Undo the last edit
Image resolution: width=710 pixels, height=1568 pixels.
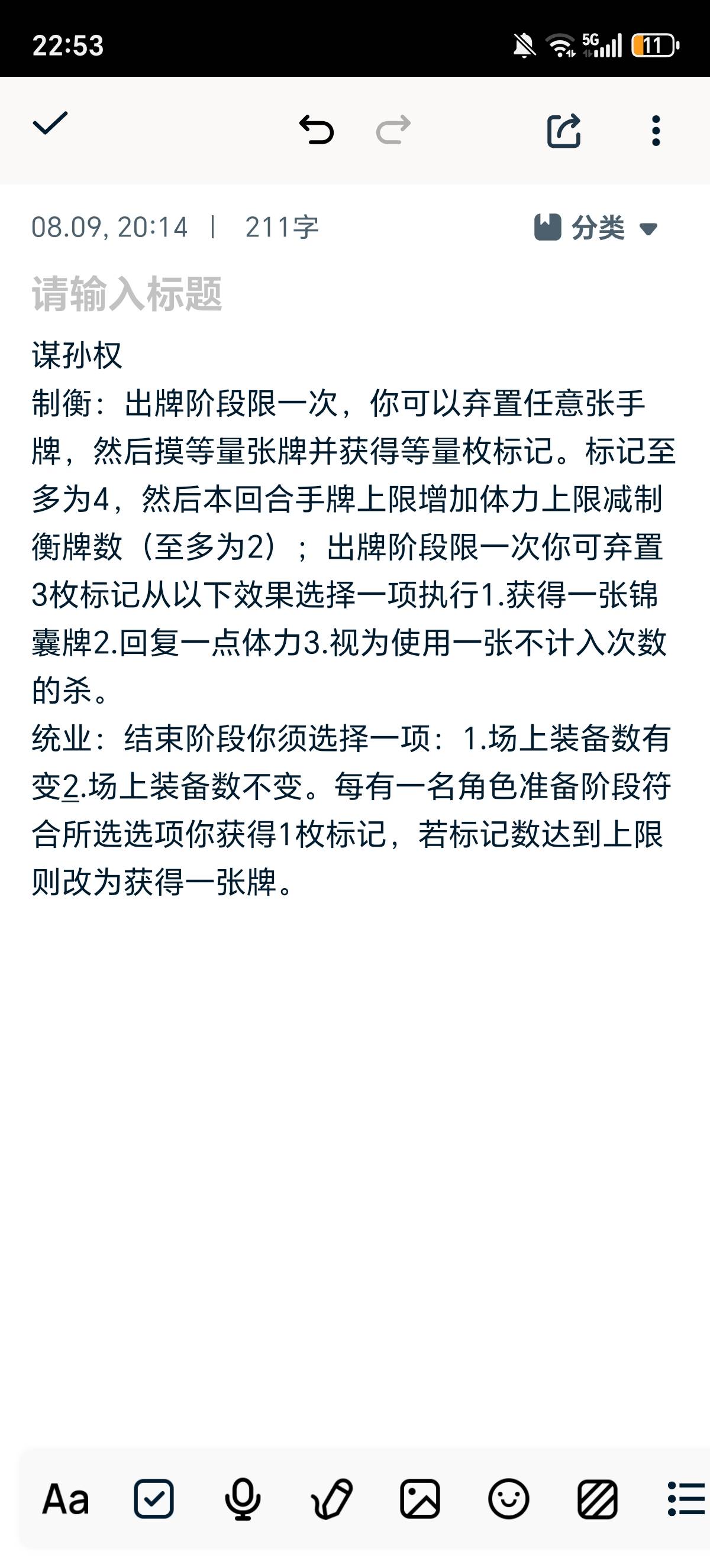(317, 129)
